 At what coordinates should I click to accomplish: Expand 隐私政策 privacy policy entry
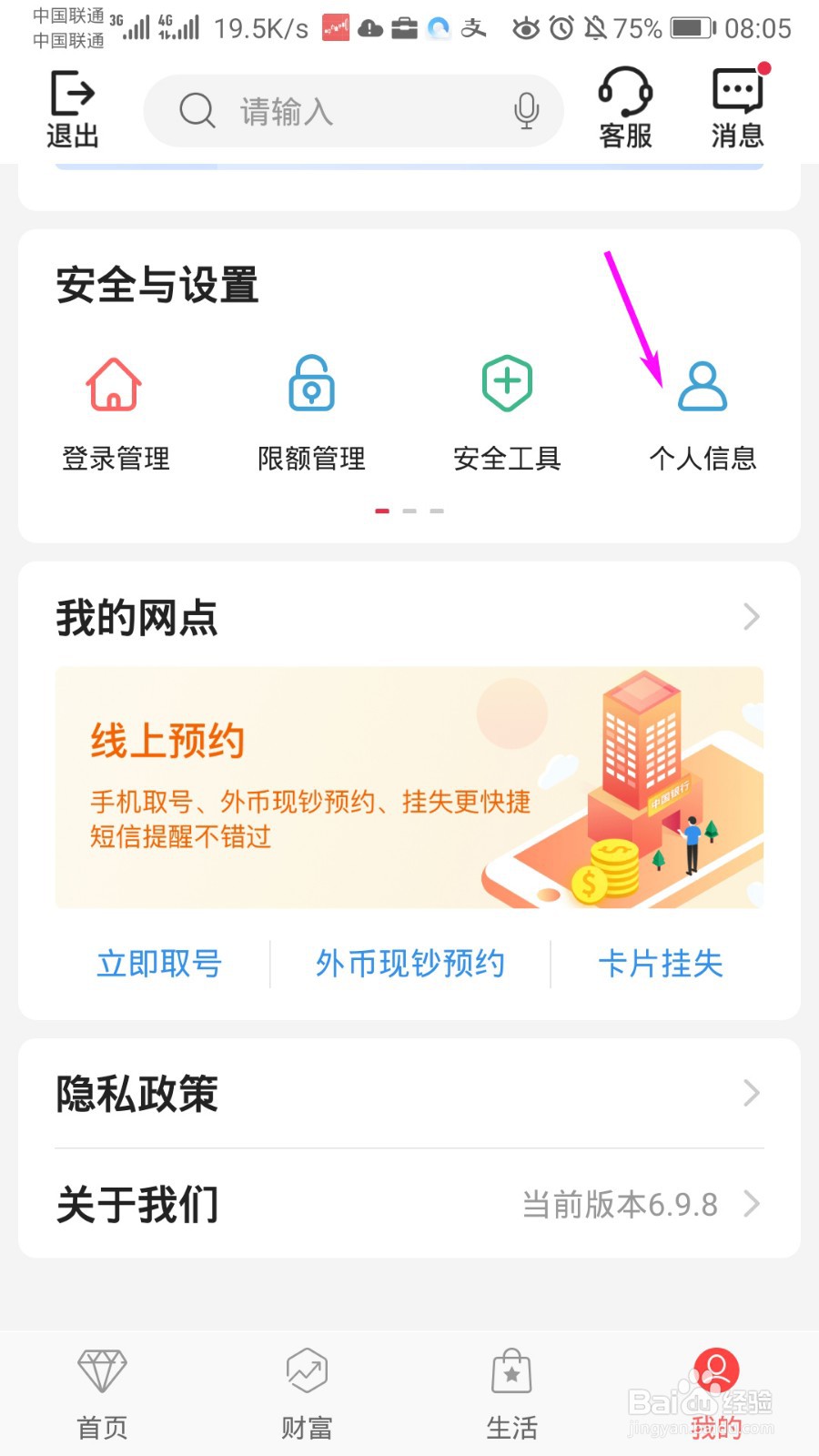pos(752,1093)
